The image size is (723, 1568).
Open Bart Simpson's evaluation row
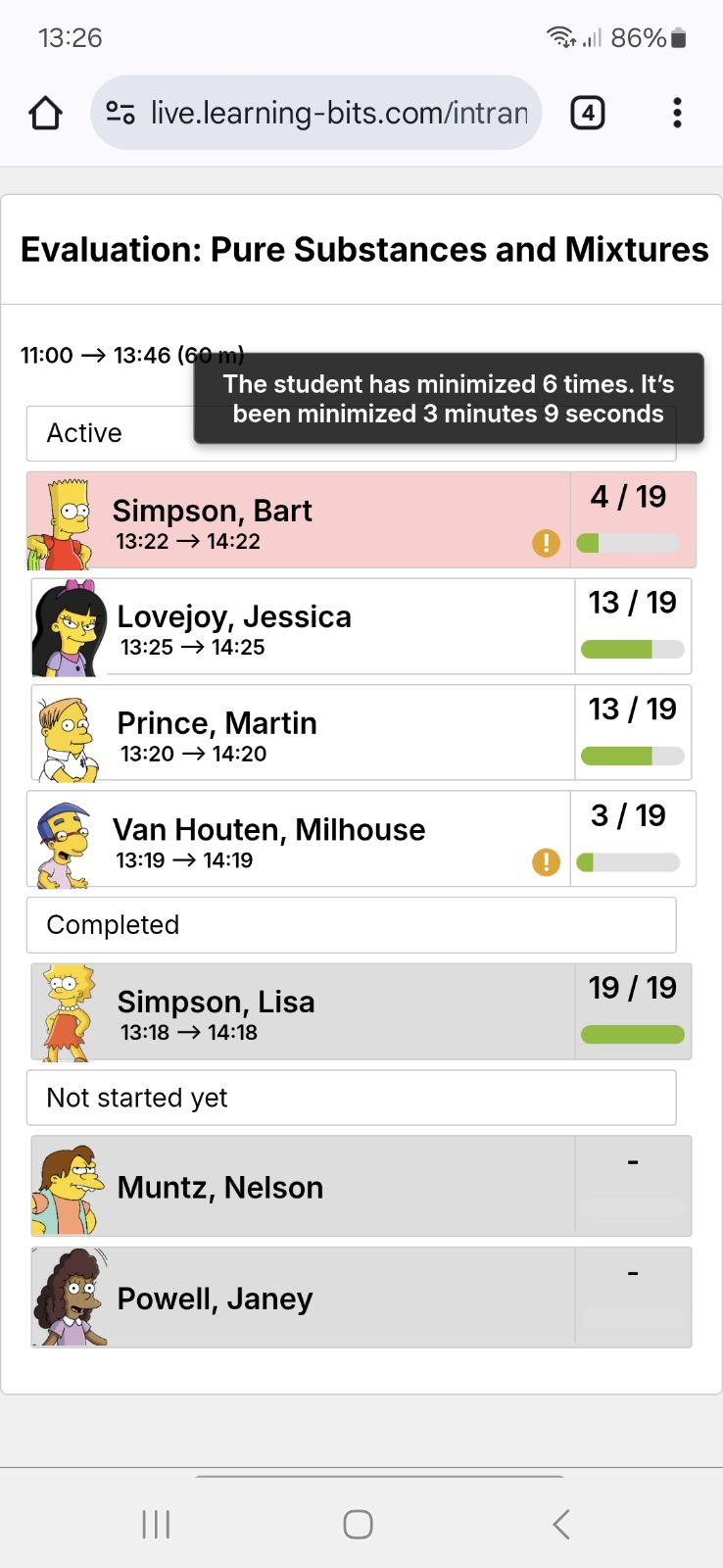point(294,520)
